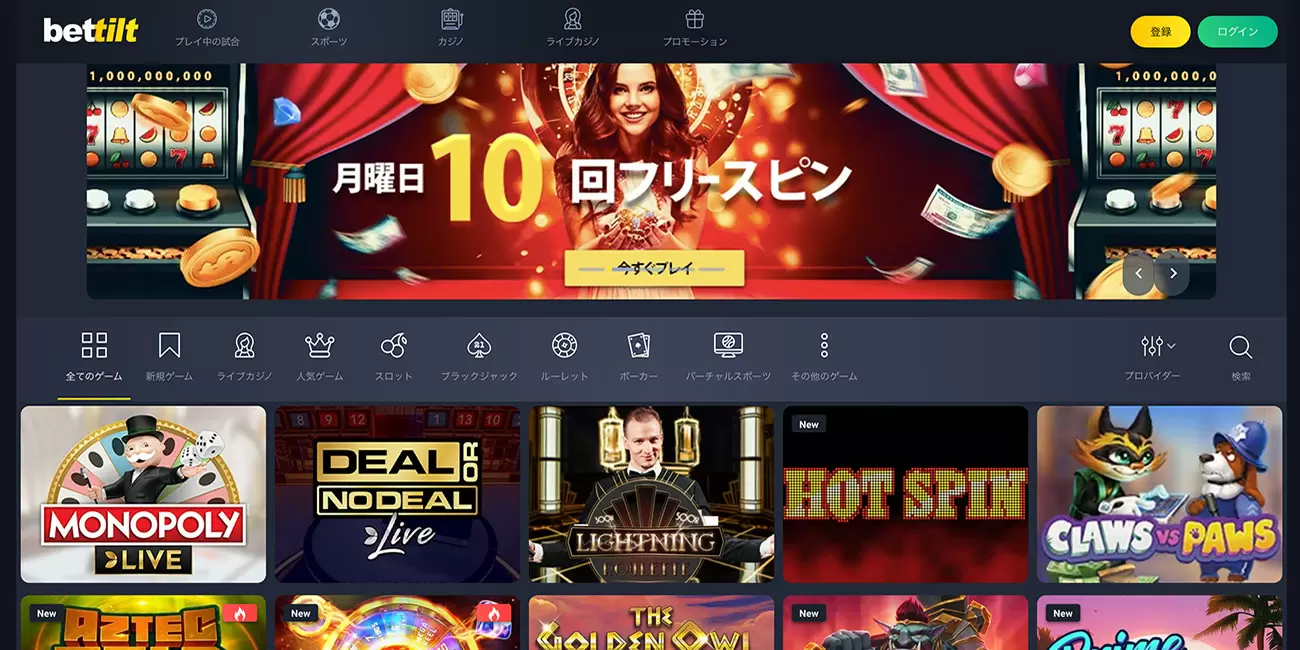This screenshot has width=1300, height=650.
Task: View プロモーション promotions
Action: pos(695,28)
